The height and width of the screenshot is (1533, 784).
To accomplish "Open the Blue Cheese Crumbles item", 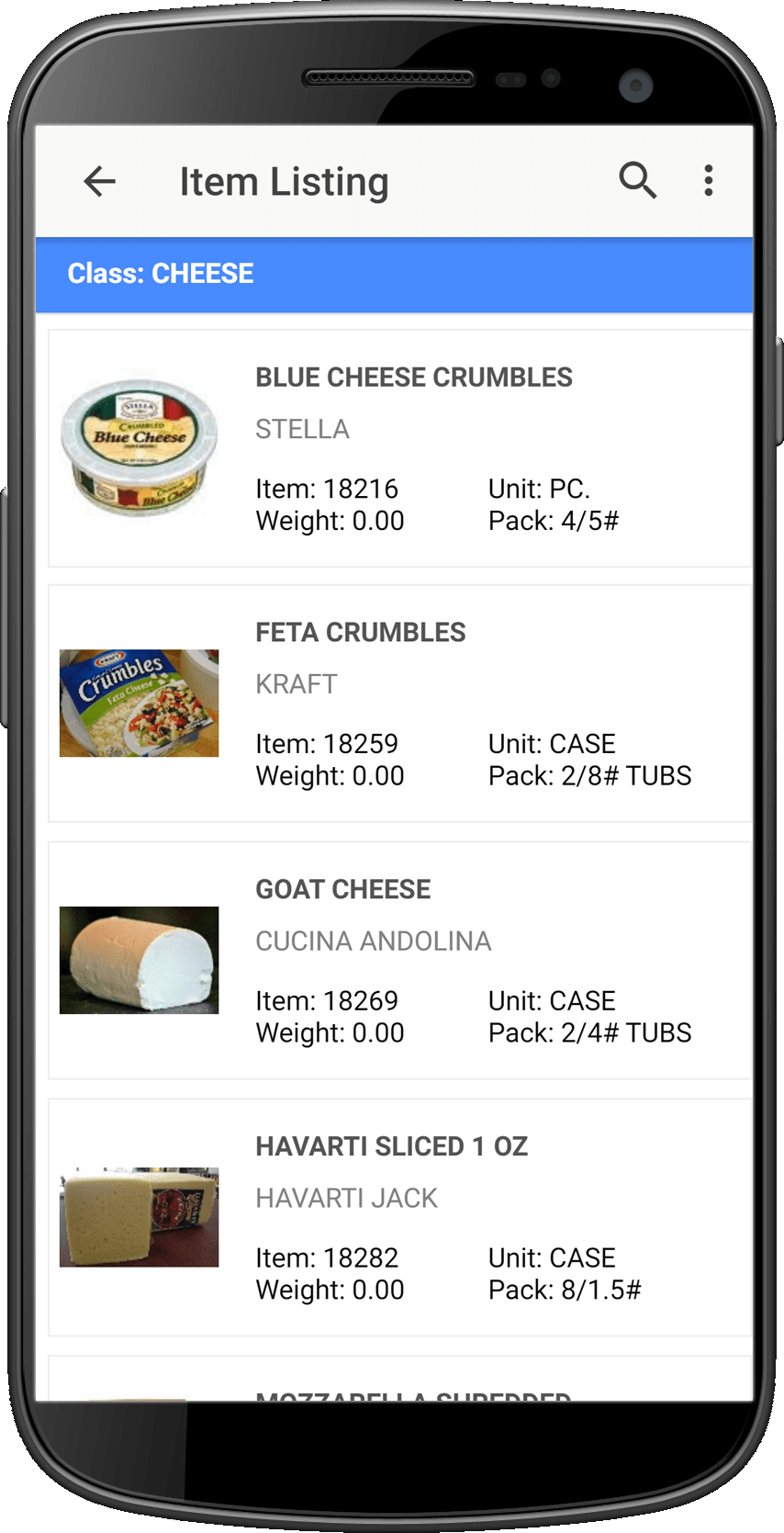I will click(400, 448).
